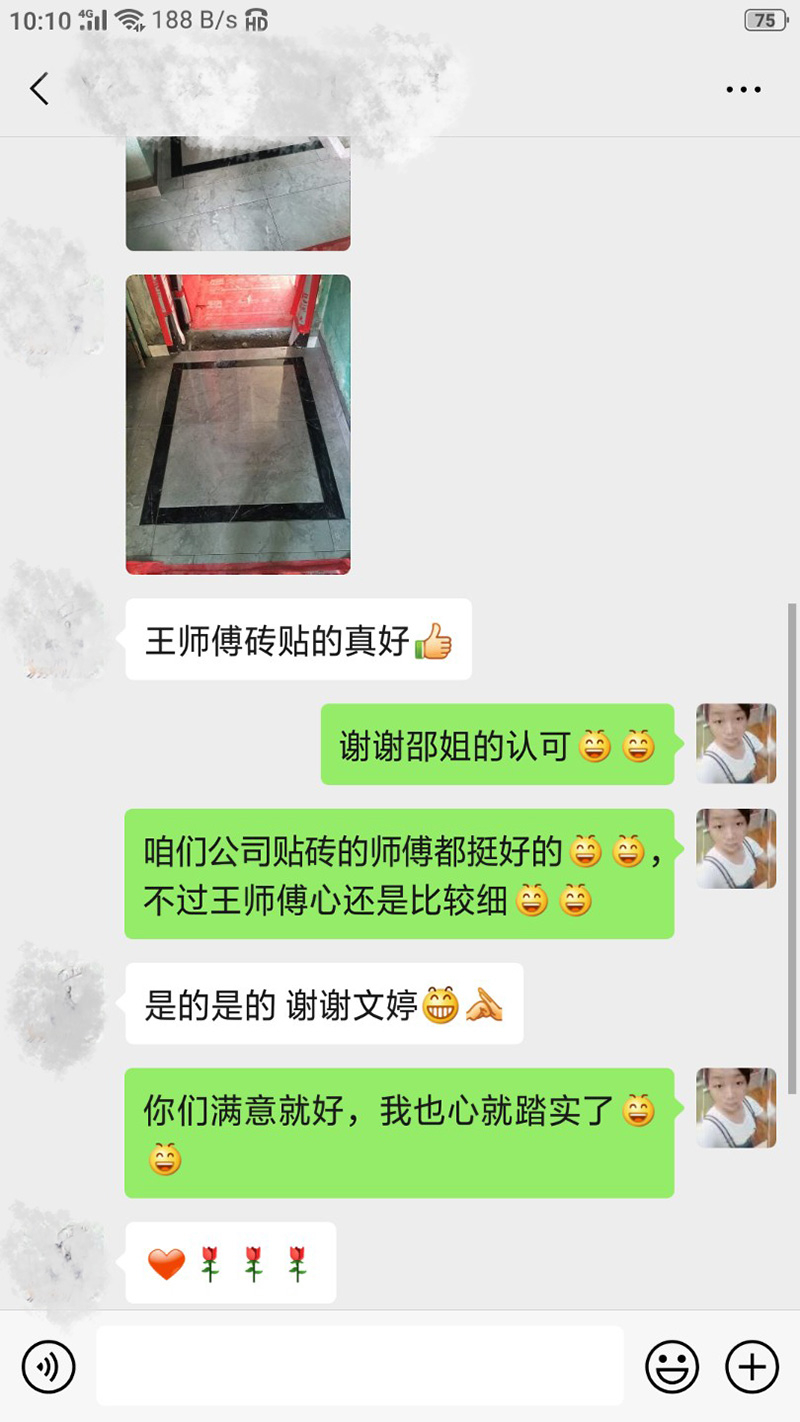Go back to the chat list
The width and height of the screenshot is (800, 1422).
point(39,89)
